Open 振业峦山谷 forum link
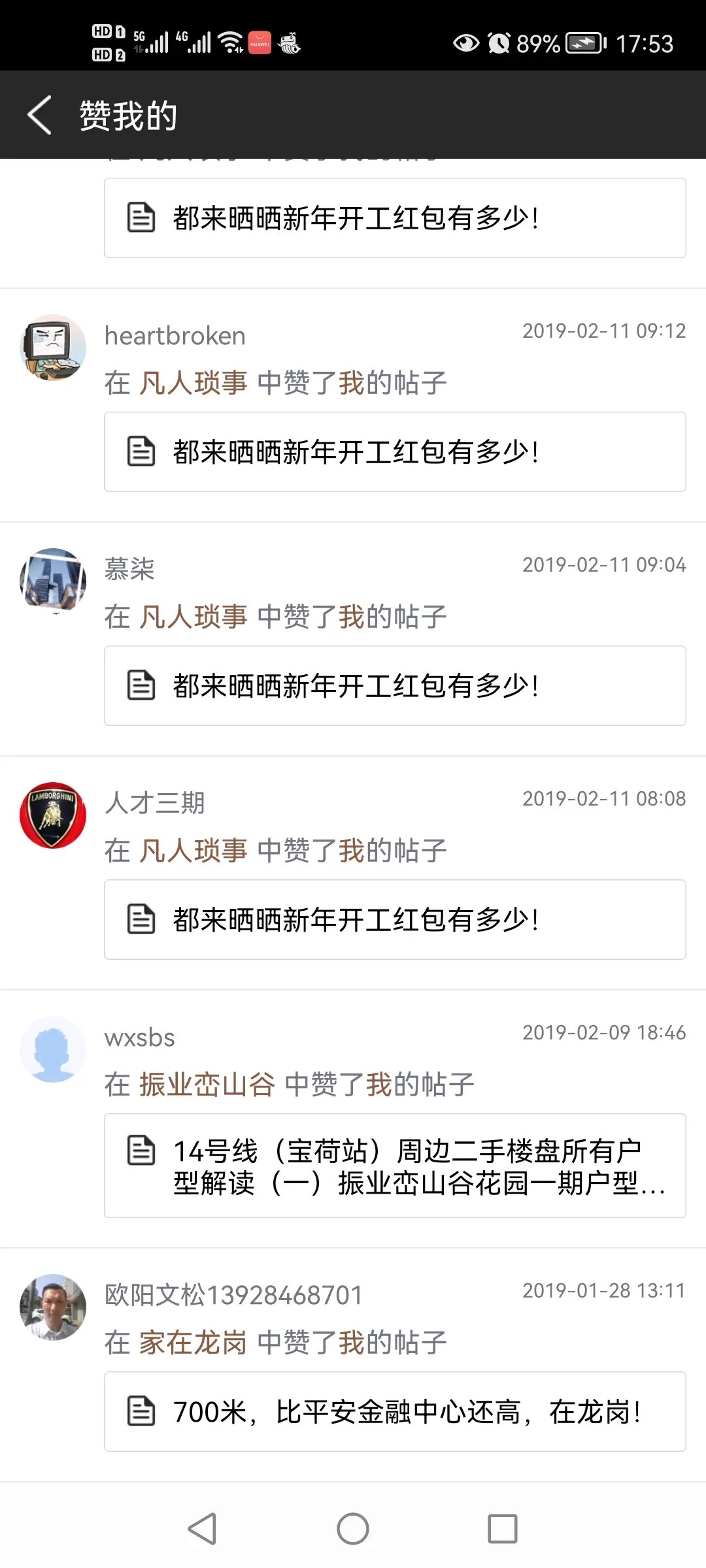The image size is (706, 1568). [207, 1085]
